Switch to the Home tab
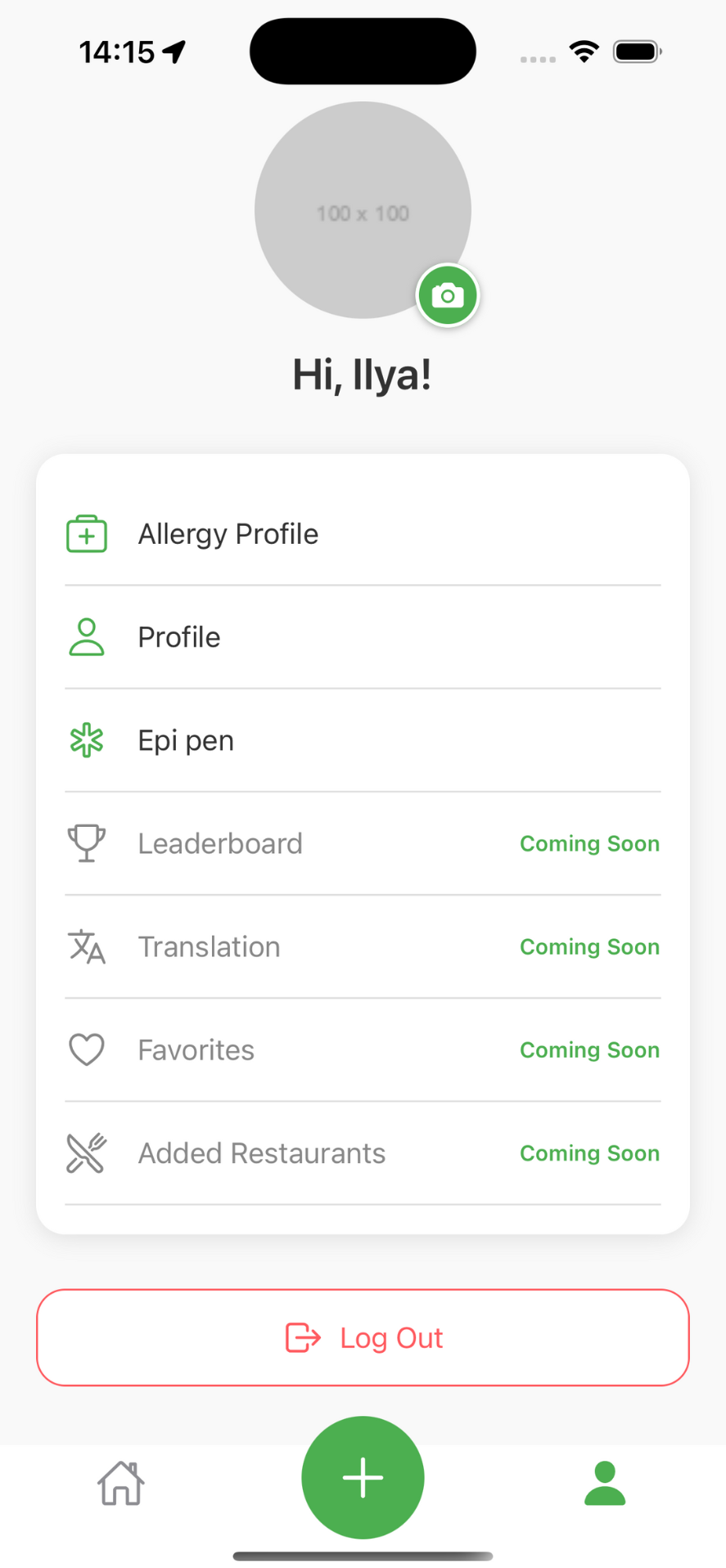This screenshot has width=726, height=1568. coord(121,1483)
